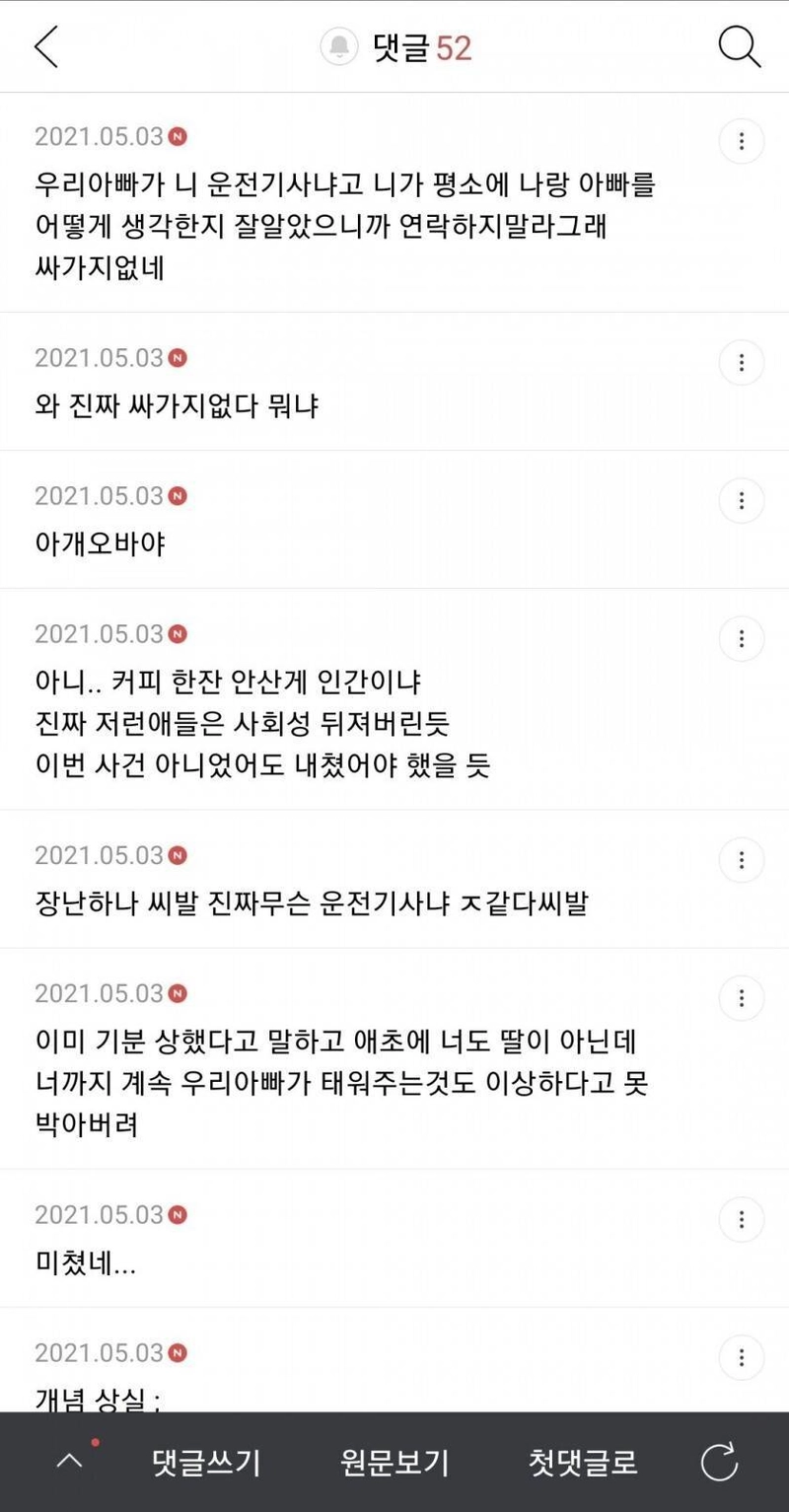Screen dimensions: 789x1512
Task: Open search with the magnifier icon
Action: 738,45
